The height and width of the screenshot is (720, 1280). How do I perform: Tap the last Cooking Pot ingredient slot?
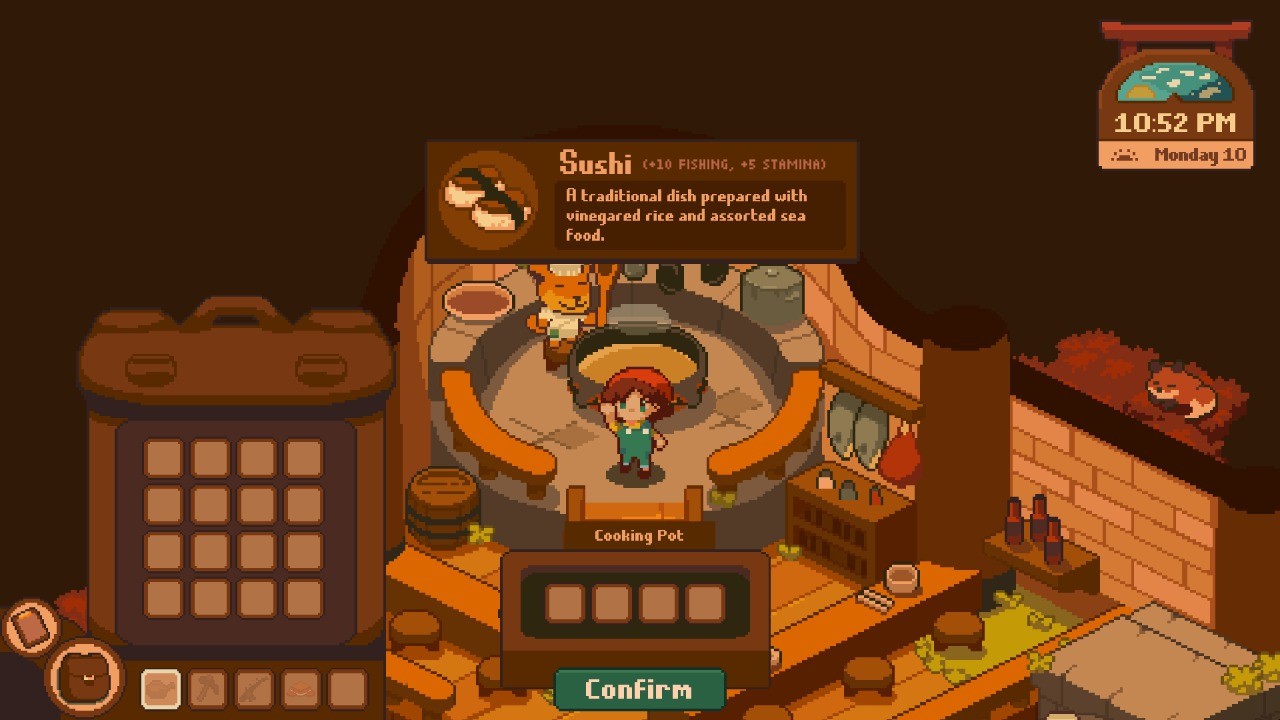(x=705, y=603)
